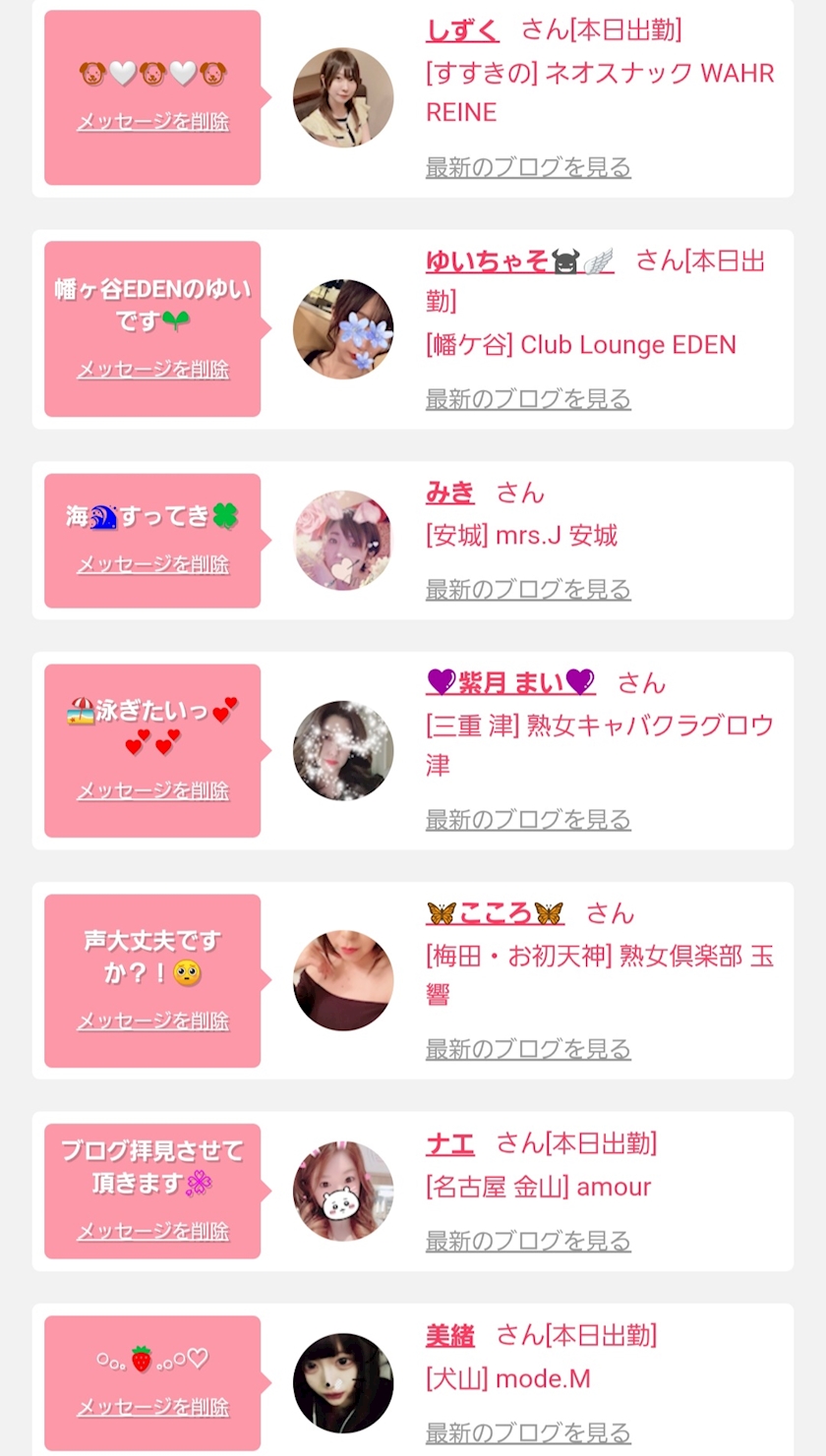View latest blog of ゆいちゃそ

[528, 399]
